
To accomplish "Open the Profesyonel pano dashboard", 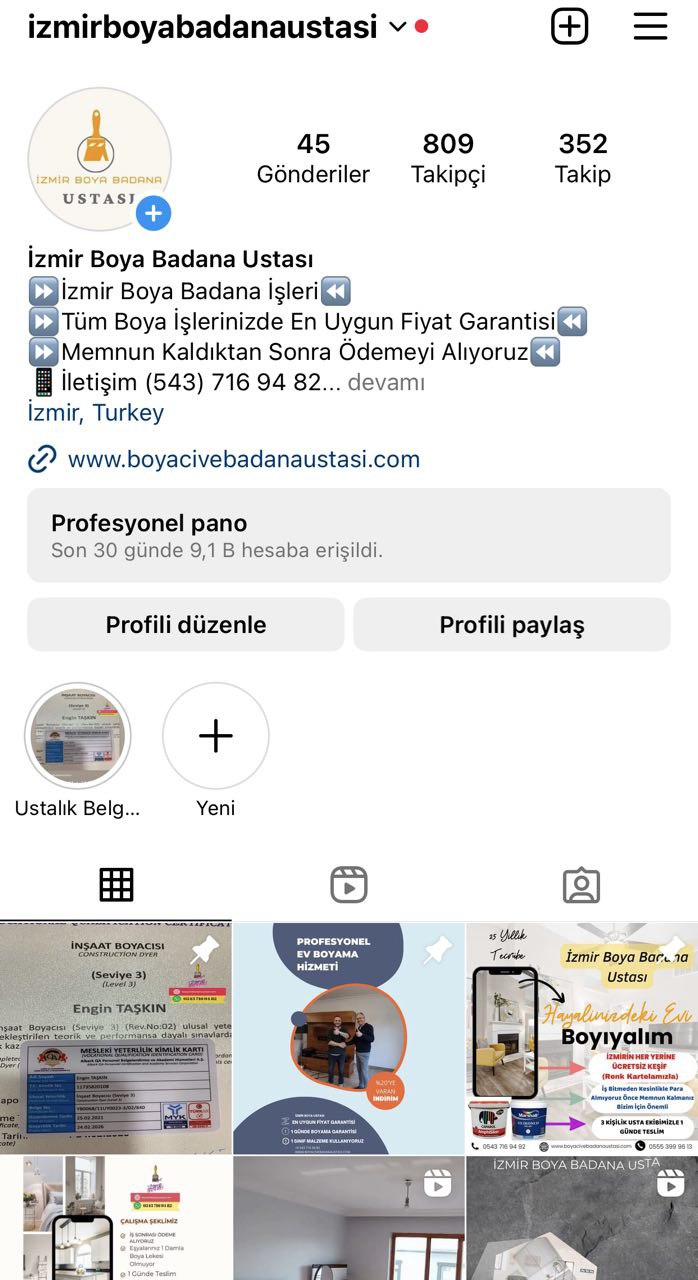I will 348,535.
